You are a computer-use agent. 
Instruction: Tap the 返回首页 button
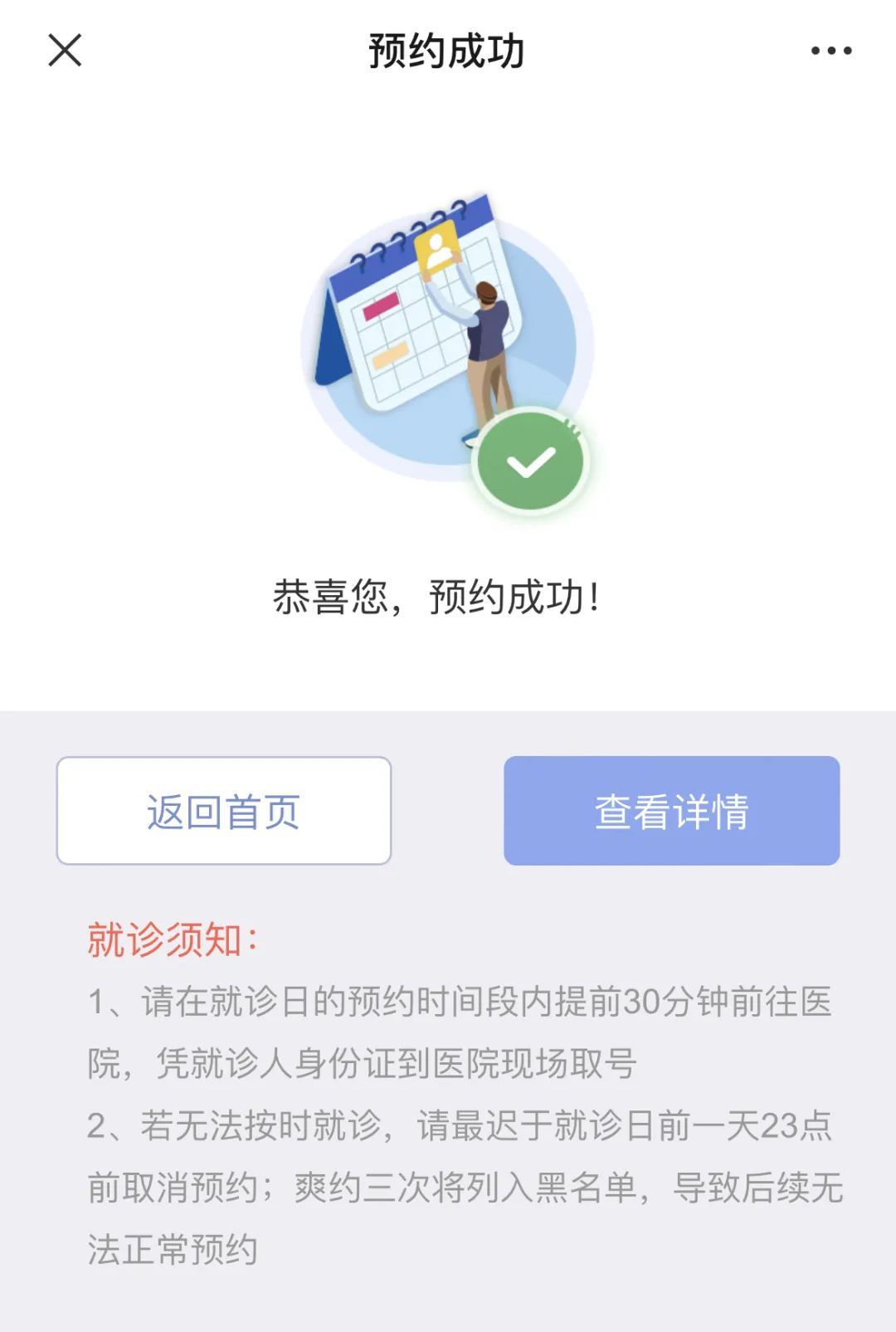pyautogui.click(x=224, y=811)
